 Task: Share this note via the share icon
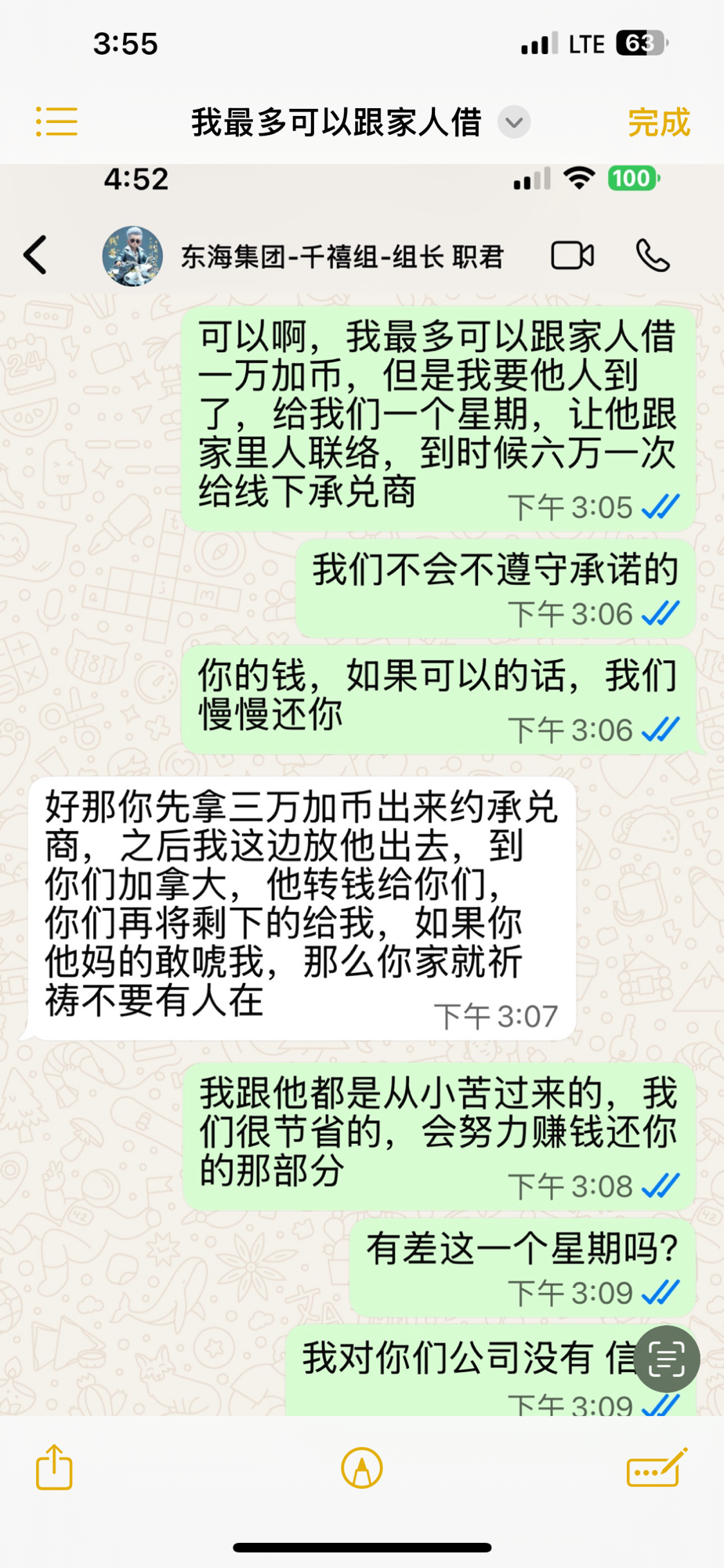(x=54, y=1467)
